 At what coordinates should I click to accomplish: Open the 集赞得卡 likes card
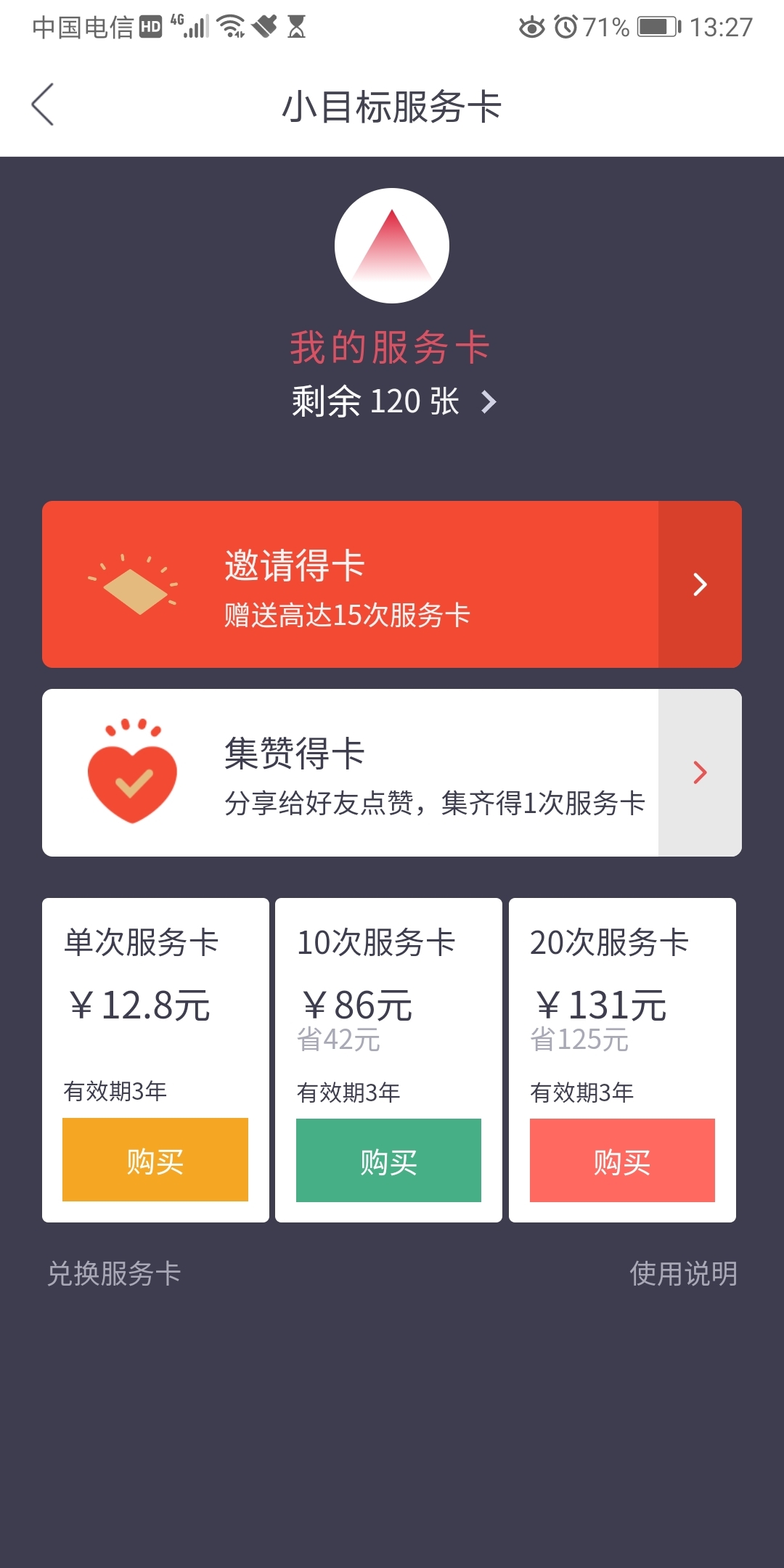(392, 772)
